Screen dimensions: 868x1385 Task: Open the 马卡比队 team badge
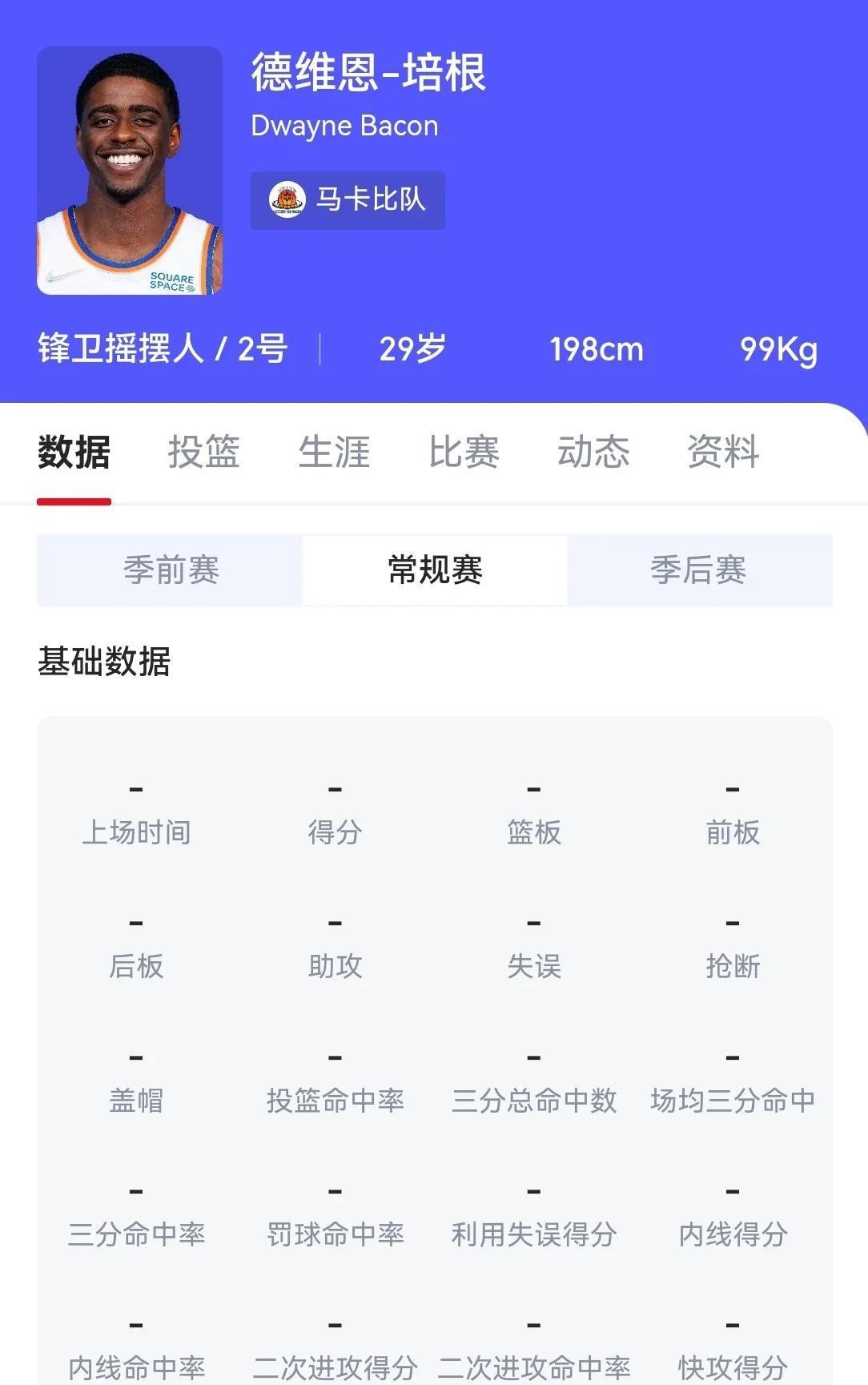(x=348, y=201)
